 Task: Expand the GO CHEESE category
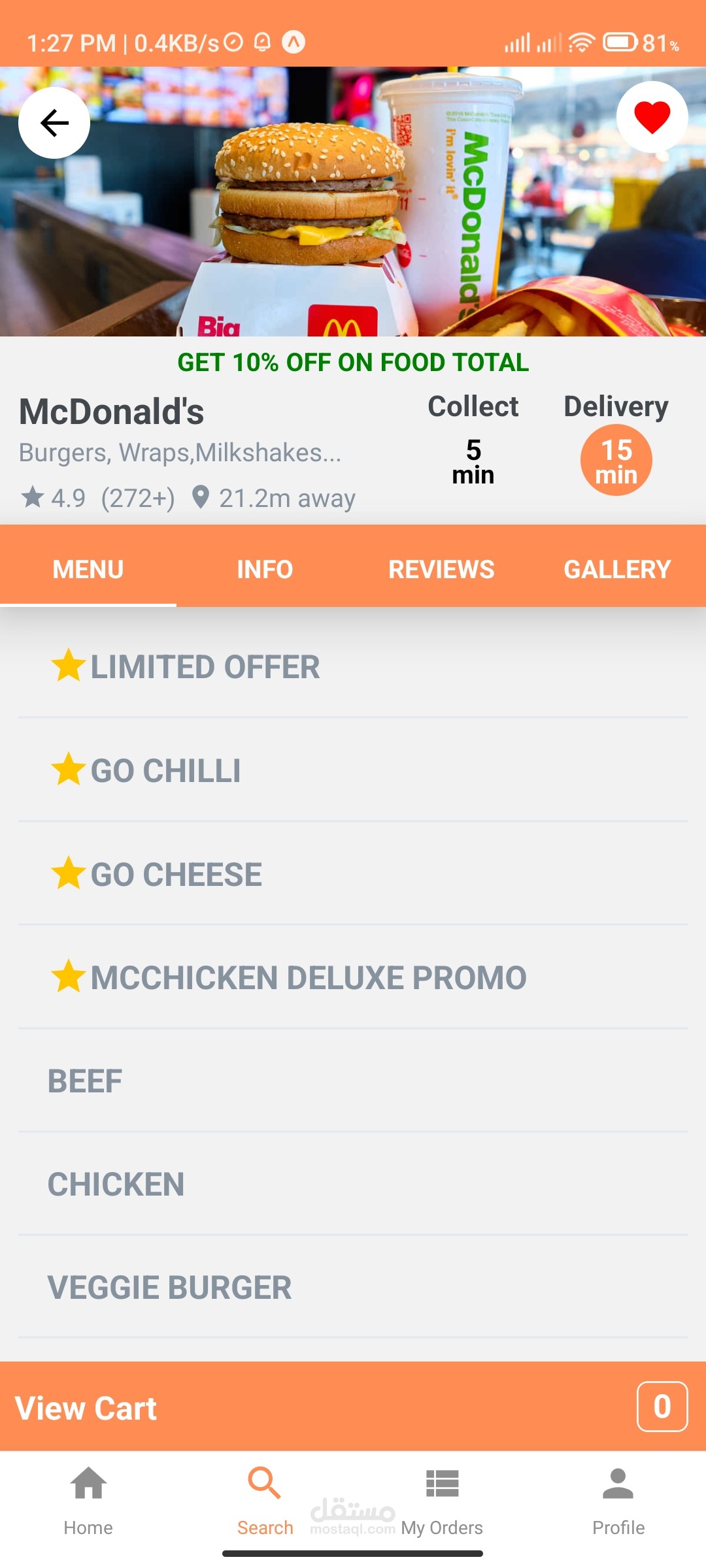click(353, 874)
